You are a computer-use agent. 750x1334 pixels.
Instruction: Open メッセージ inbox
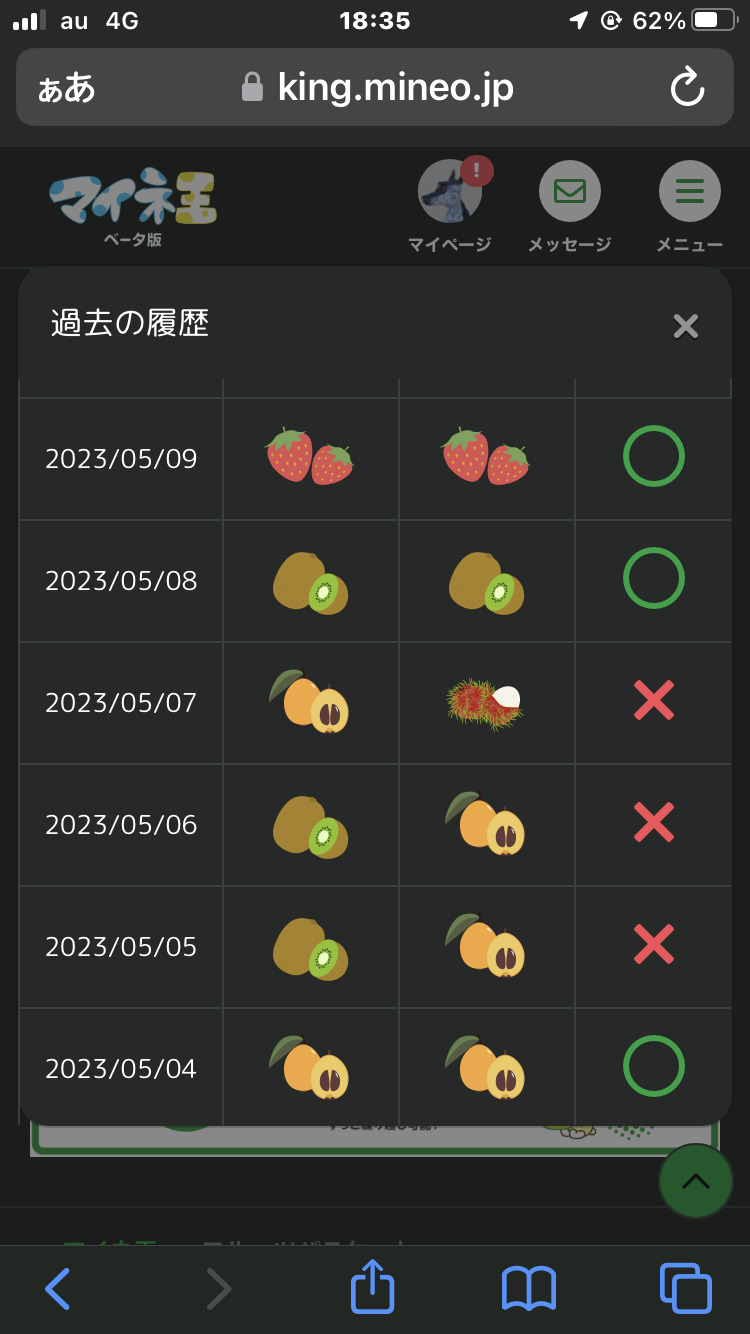click(x=569, y=194)
